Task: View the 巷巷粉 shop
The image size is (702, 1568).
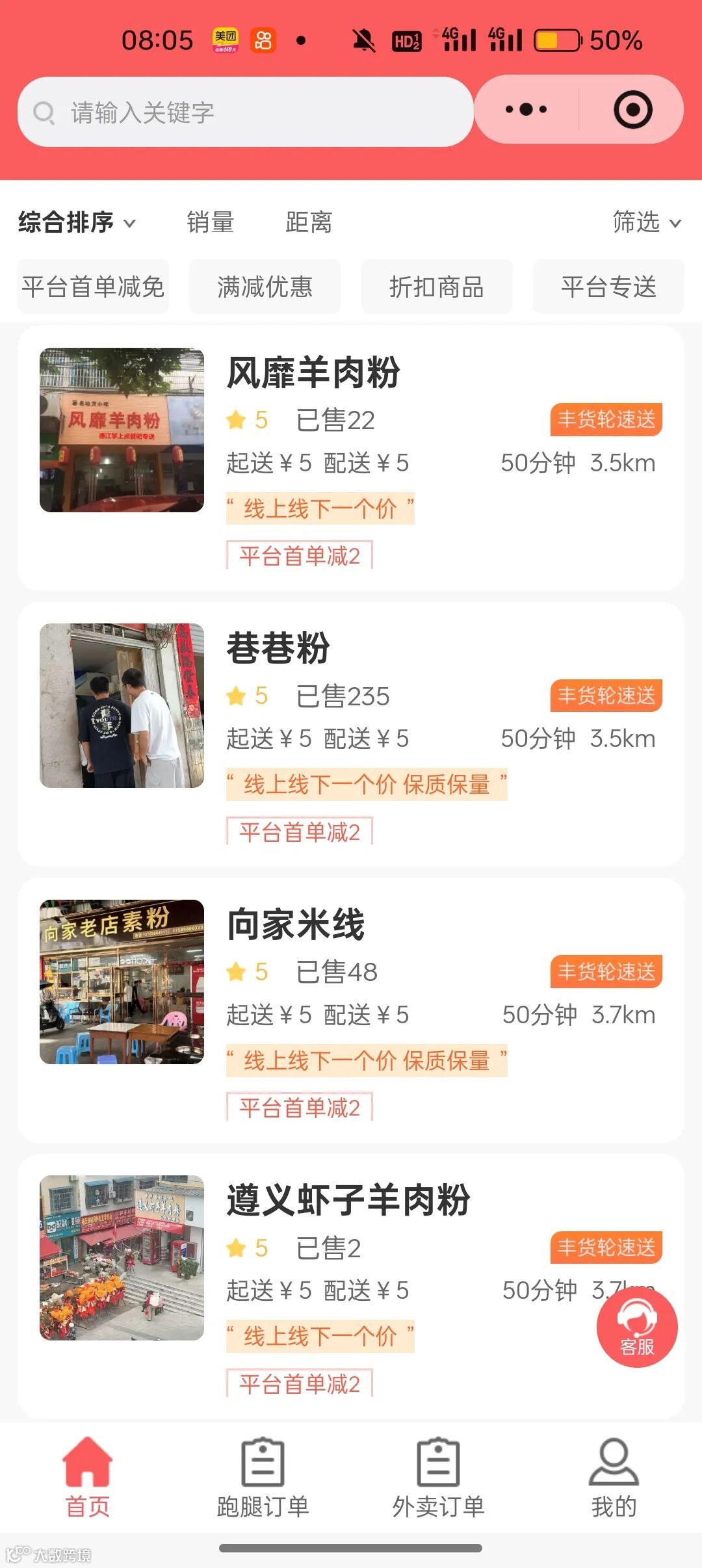Action: click(351, 735)
